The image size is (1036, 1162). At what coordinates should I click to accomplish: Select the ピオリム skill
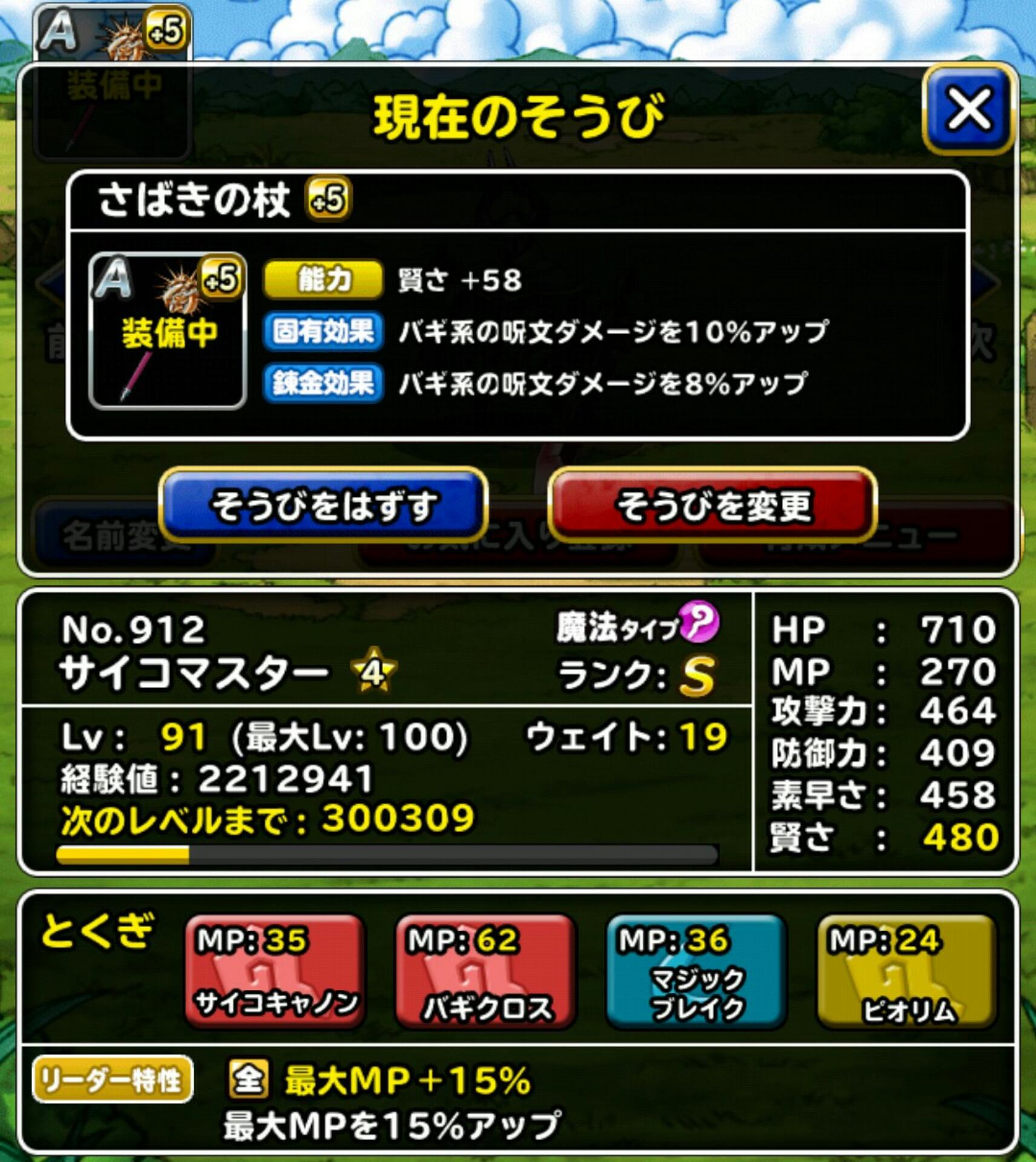pyautogui.click(x=906, y=973)
